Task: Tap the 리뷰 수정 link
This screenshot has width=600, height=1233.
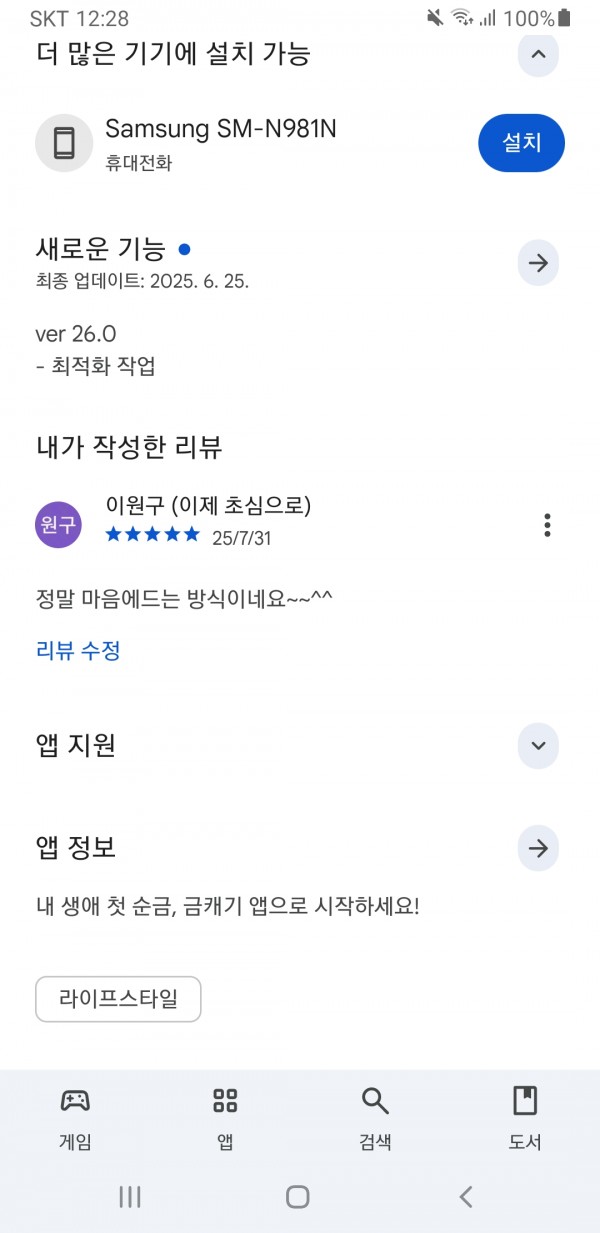Action: pyautogui.click(x=78, y=651)
